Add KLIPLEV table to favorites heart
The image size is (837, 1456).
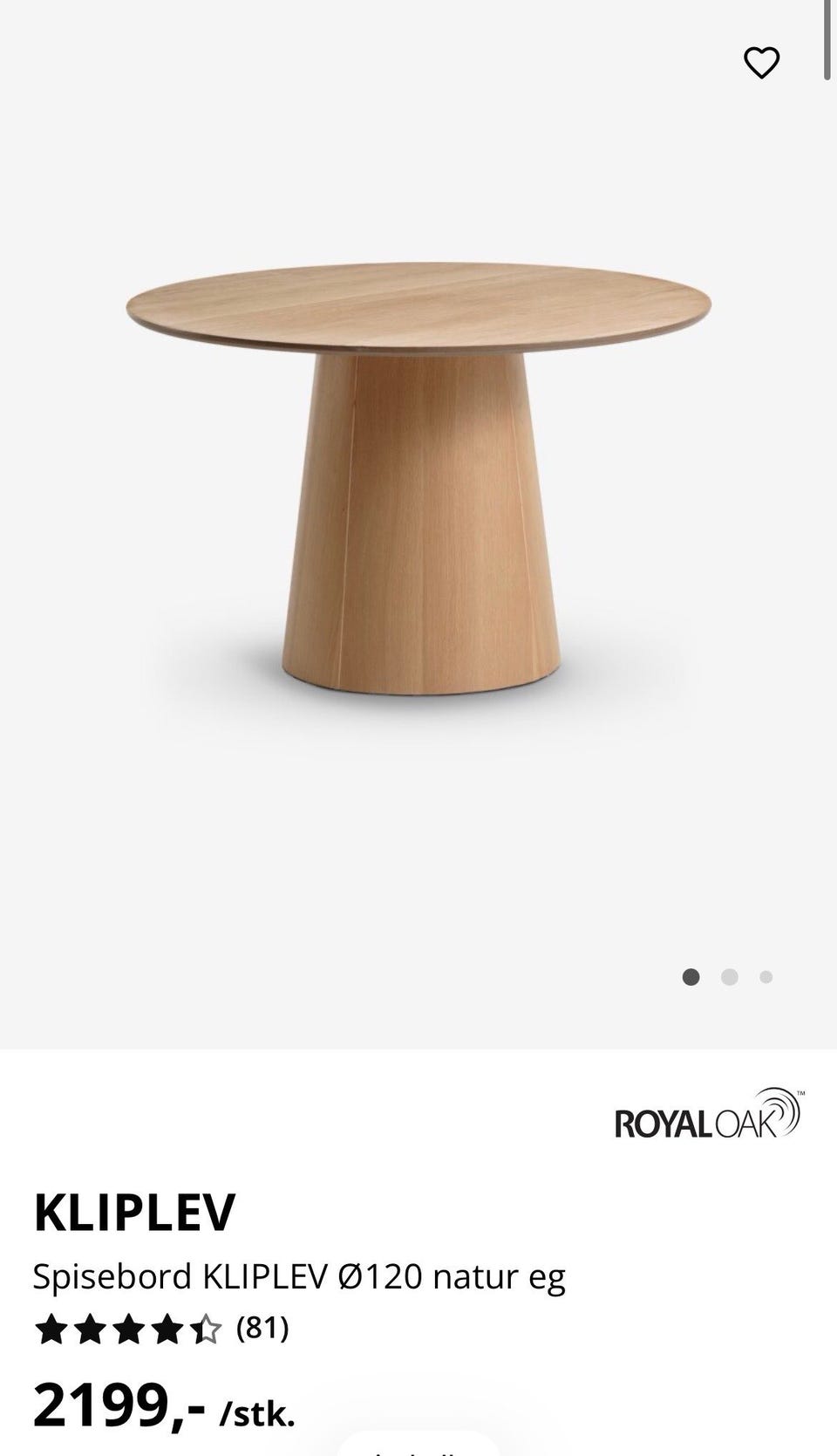pos(761,62)
